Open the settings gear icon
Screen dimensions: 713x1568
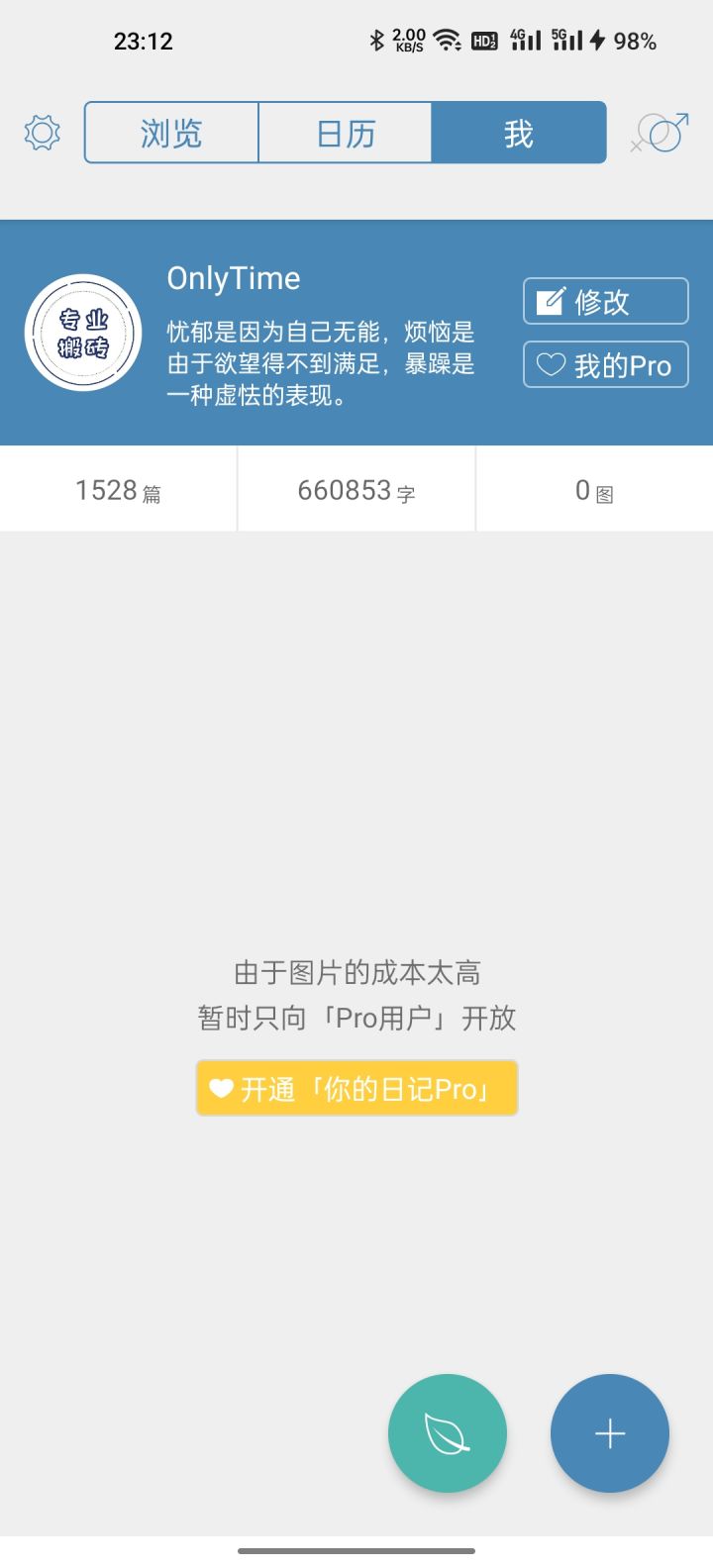(x=41, y=132)
